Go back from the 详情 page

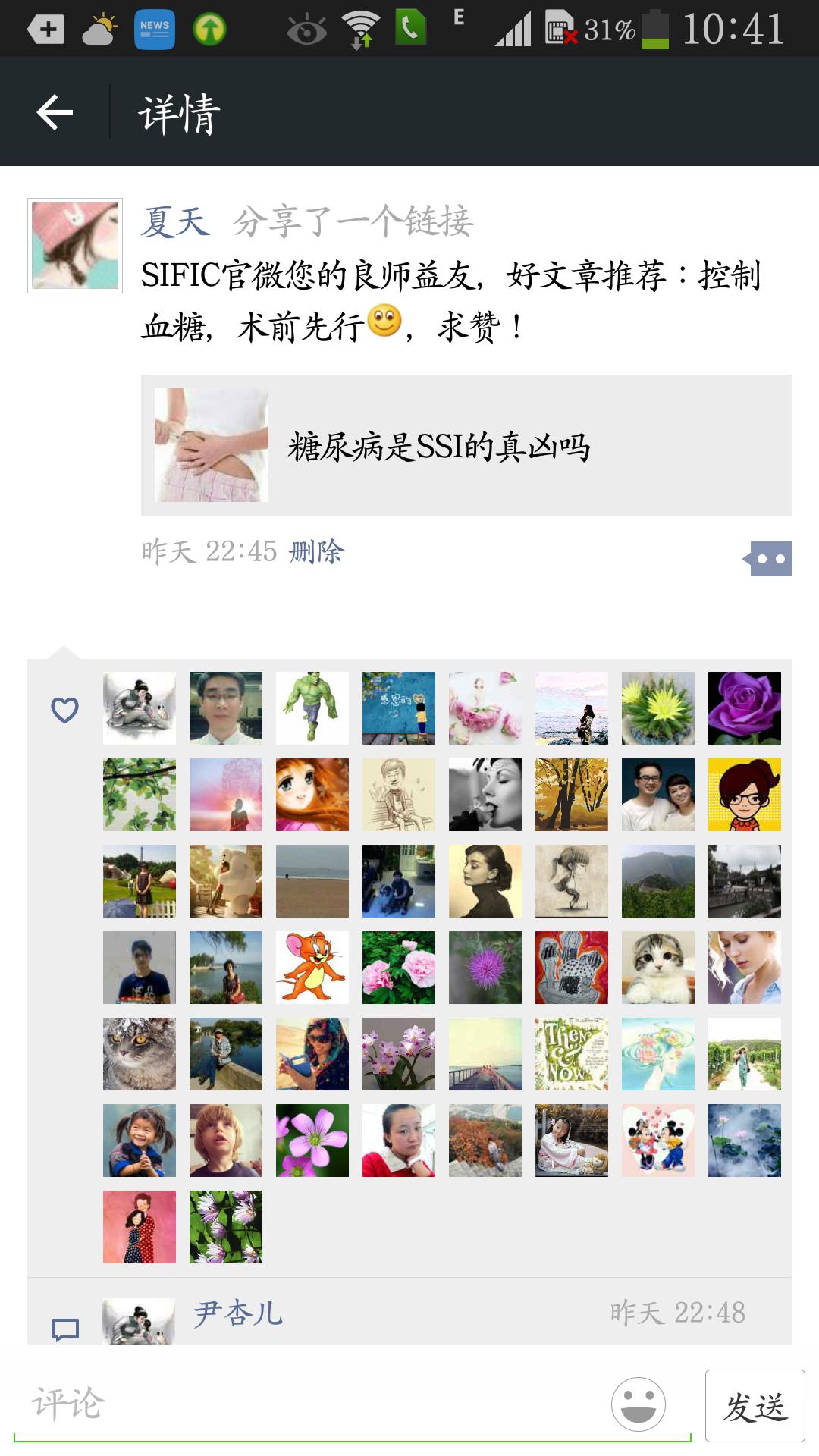pos(55,112)
